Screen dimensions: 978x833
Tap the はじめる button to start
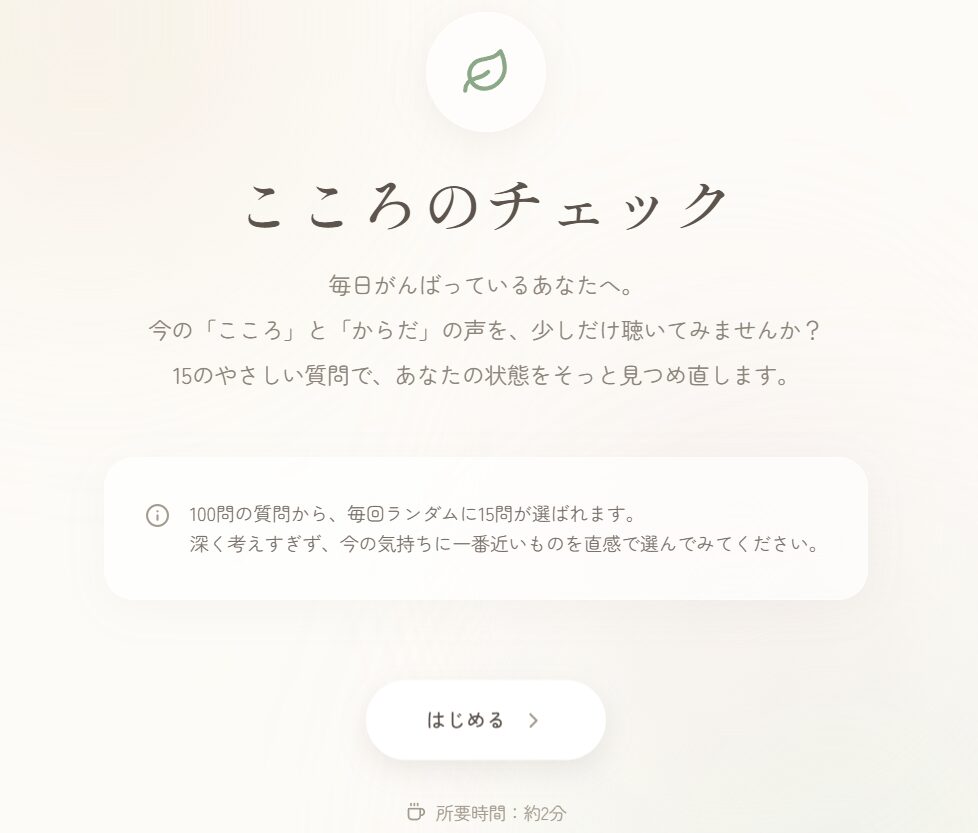[x=485, y=720]
